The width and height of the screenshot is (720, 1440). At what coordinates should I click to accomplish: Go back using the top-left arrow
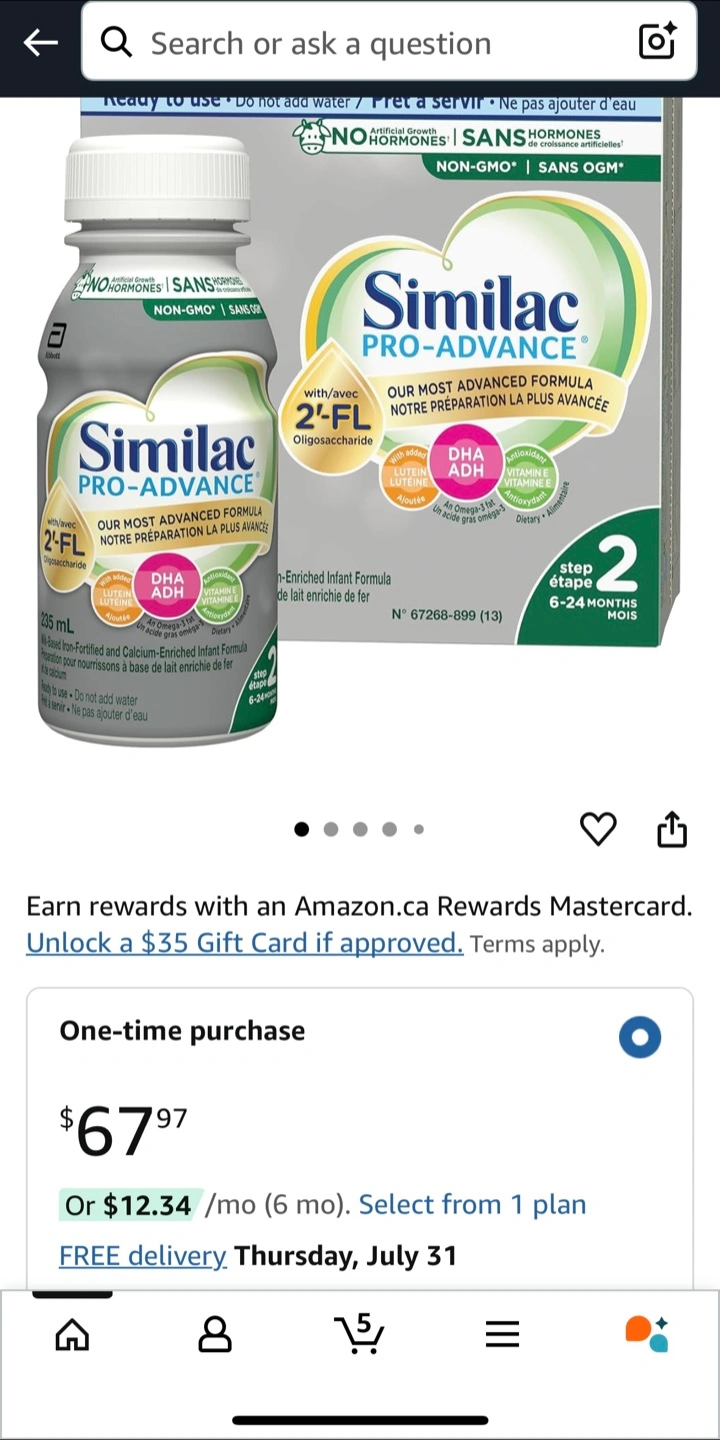40,42
